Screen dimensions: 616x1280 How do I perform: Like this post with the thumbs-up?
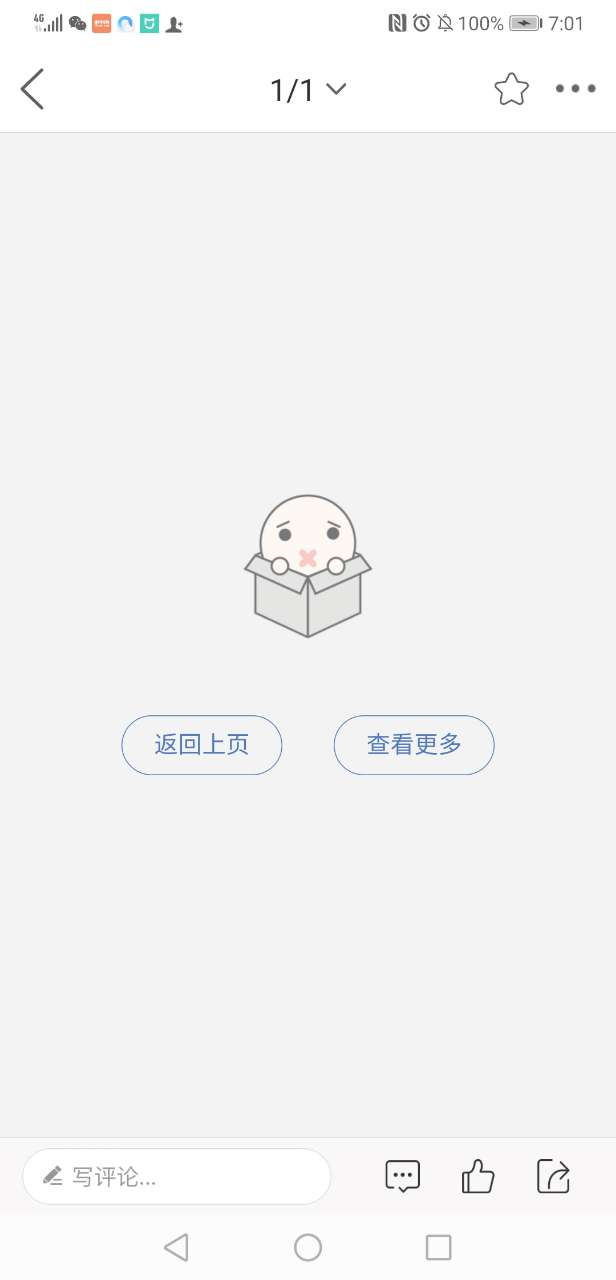478,1176
